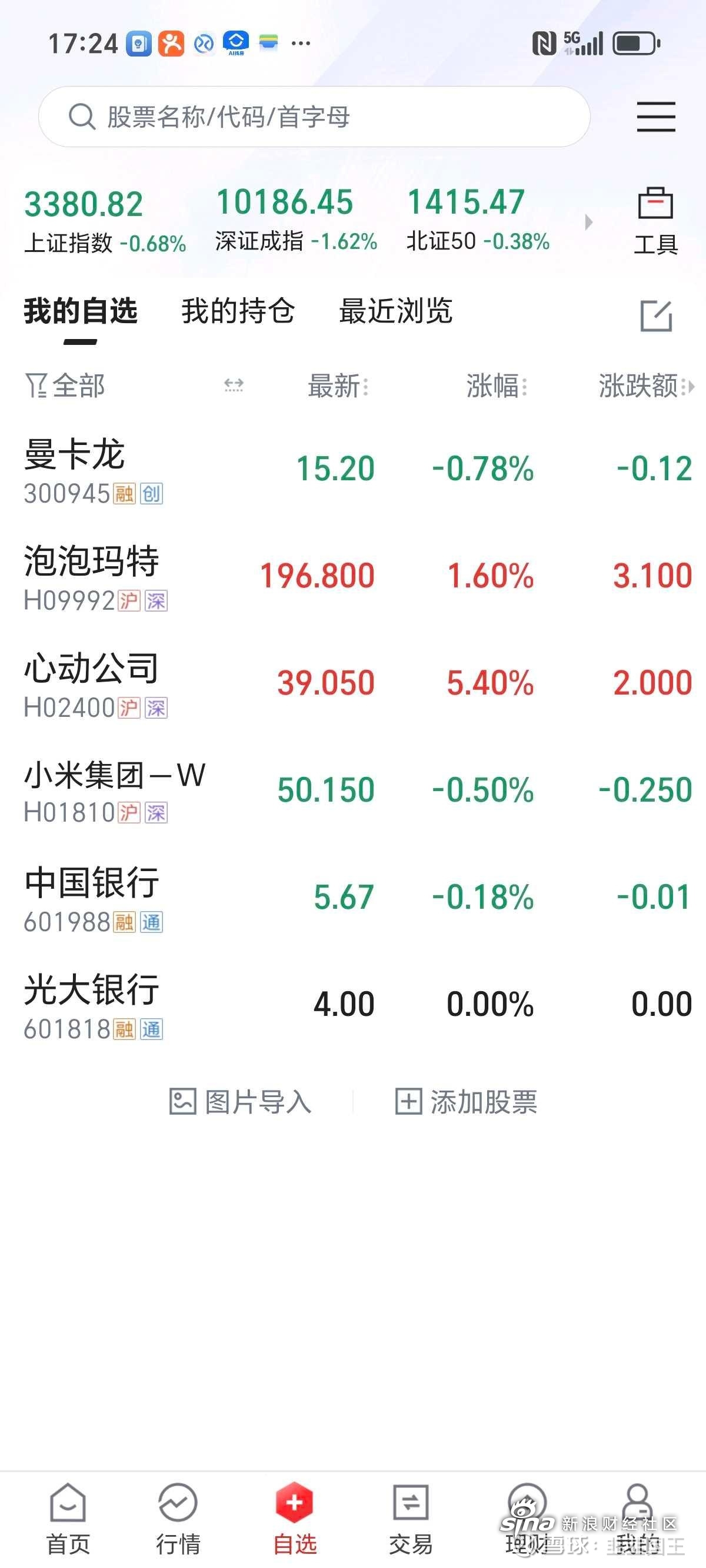Viewport: 706px width, 1568px height.
Task: Switch to the 我的持仓 tab
Action: click(238, 311)
